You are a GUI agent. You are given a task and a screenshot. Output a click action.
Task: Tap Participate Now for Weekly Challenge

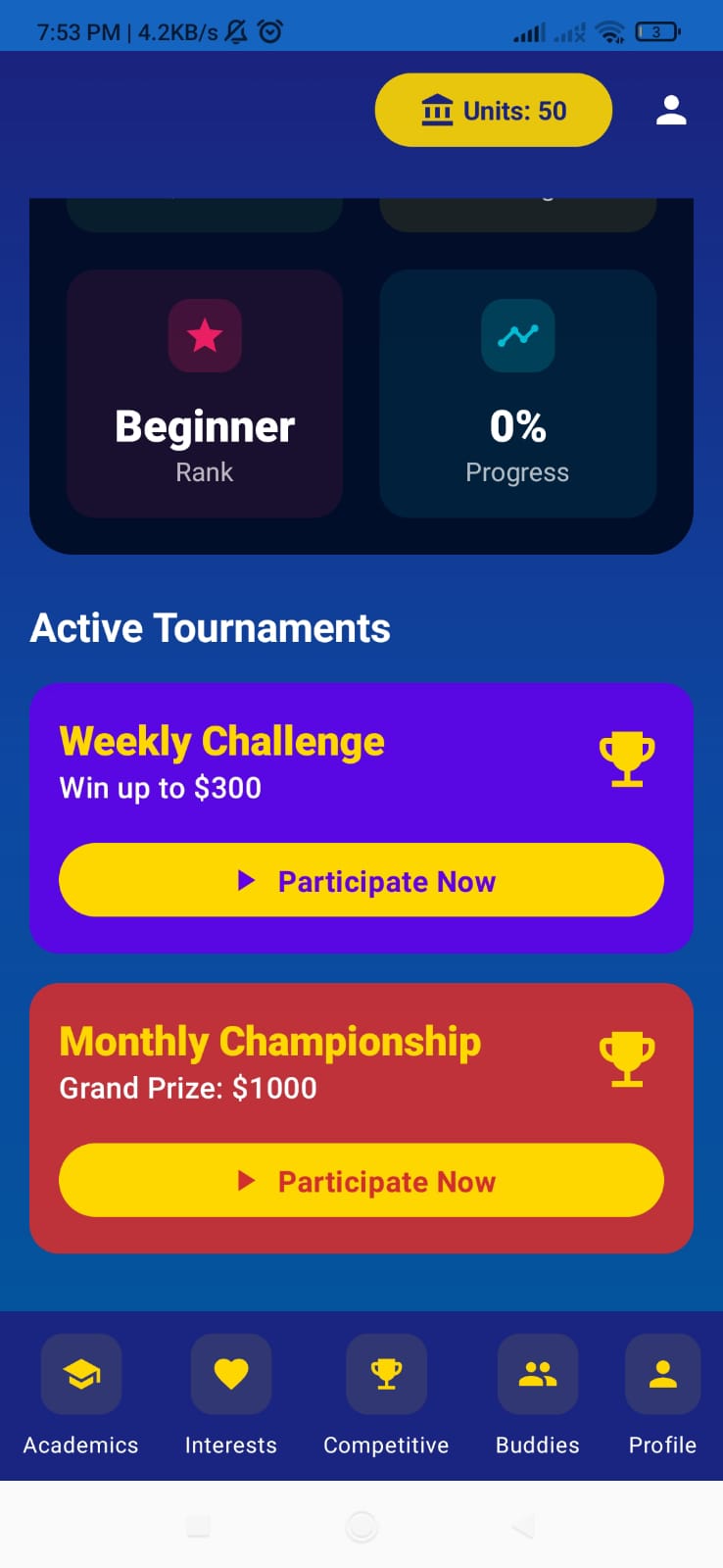coord(361,880)
